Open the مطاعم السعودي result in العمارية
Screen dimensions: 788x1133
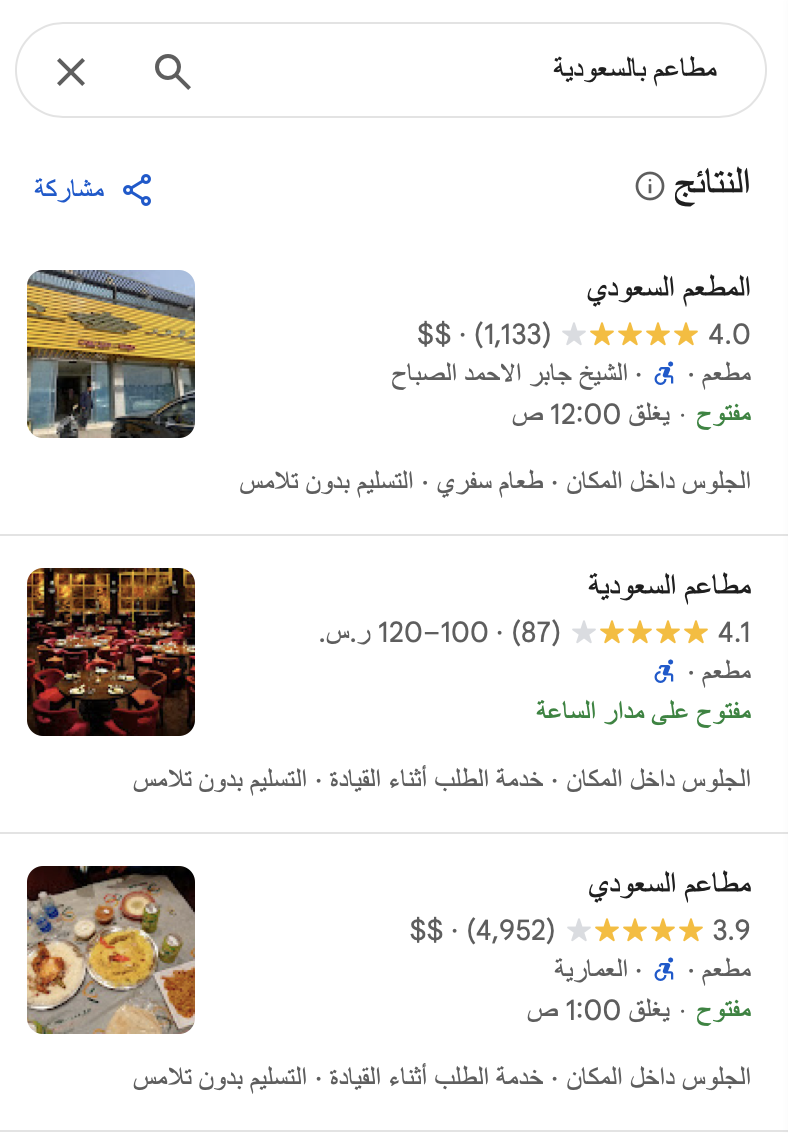tap(669, 884)
